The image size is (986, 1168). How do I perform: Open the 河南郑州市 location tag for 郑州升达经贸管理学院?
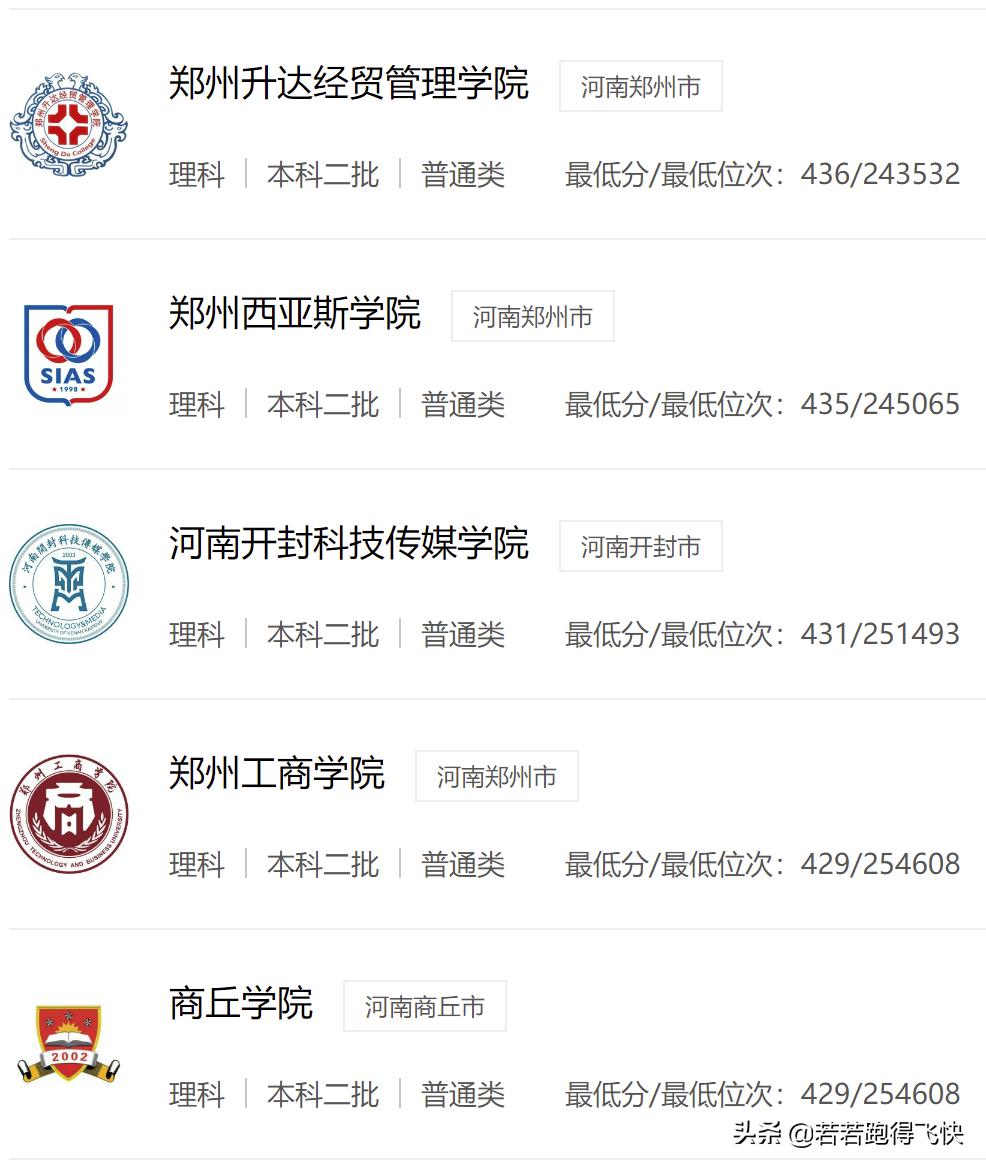(639, 86)
